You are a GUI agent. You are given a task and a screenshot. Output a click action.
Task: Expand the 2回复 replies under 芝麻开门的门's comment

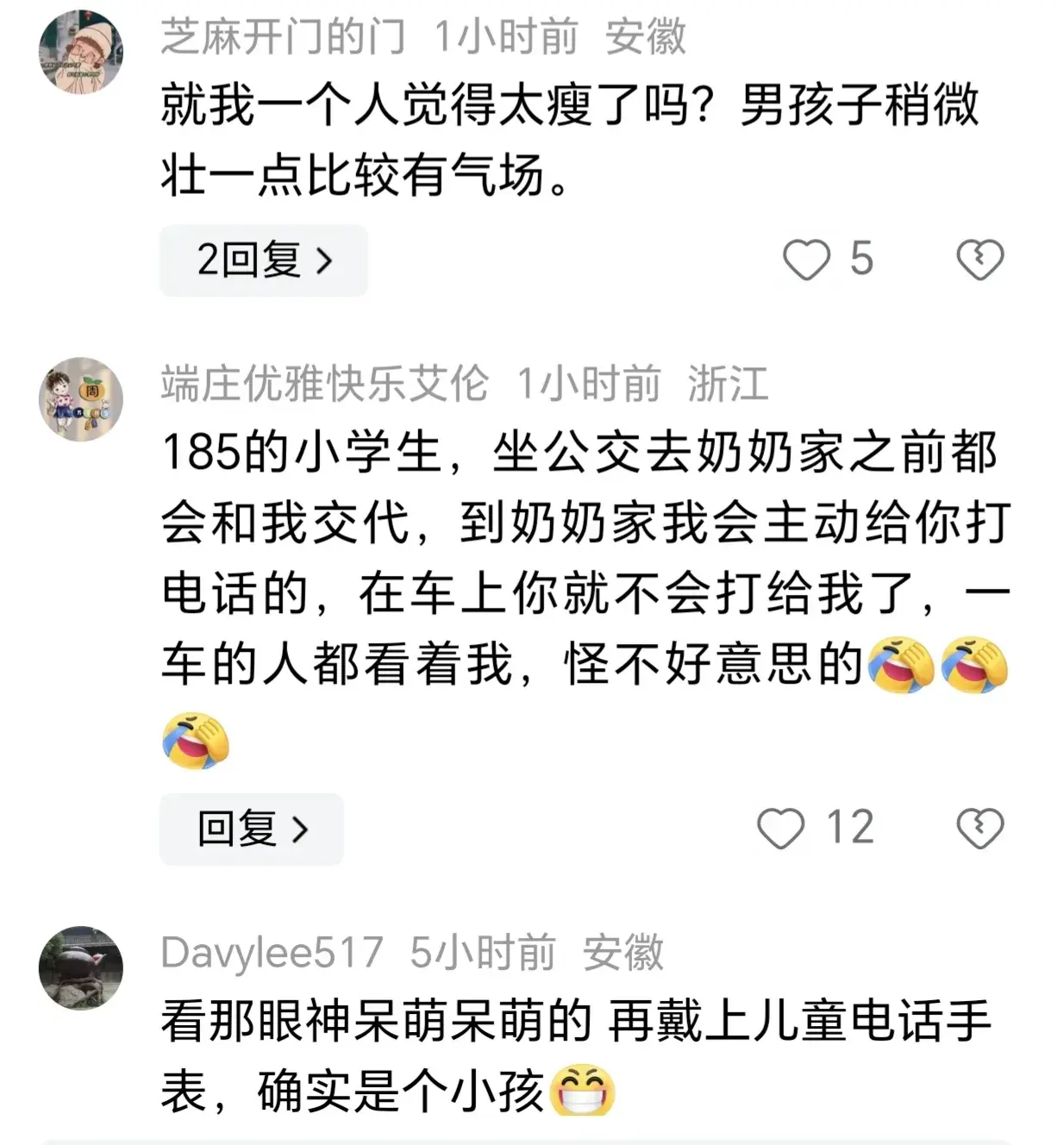coord(263,260)
